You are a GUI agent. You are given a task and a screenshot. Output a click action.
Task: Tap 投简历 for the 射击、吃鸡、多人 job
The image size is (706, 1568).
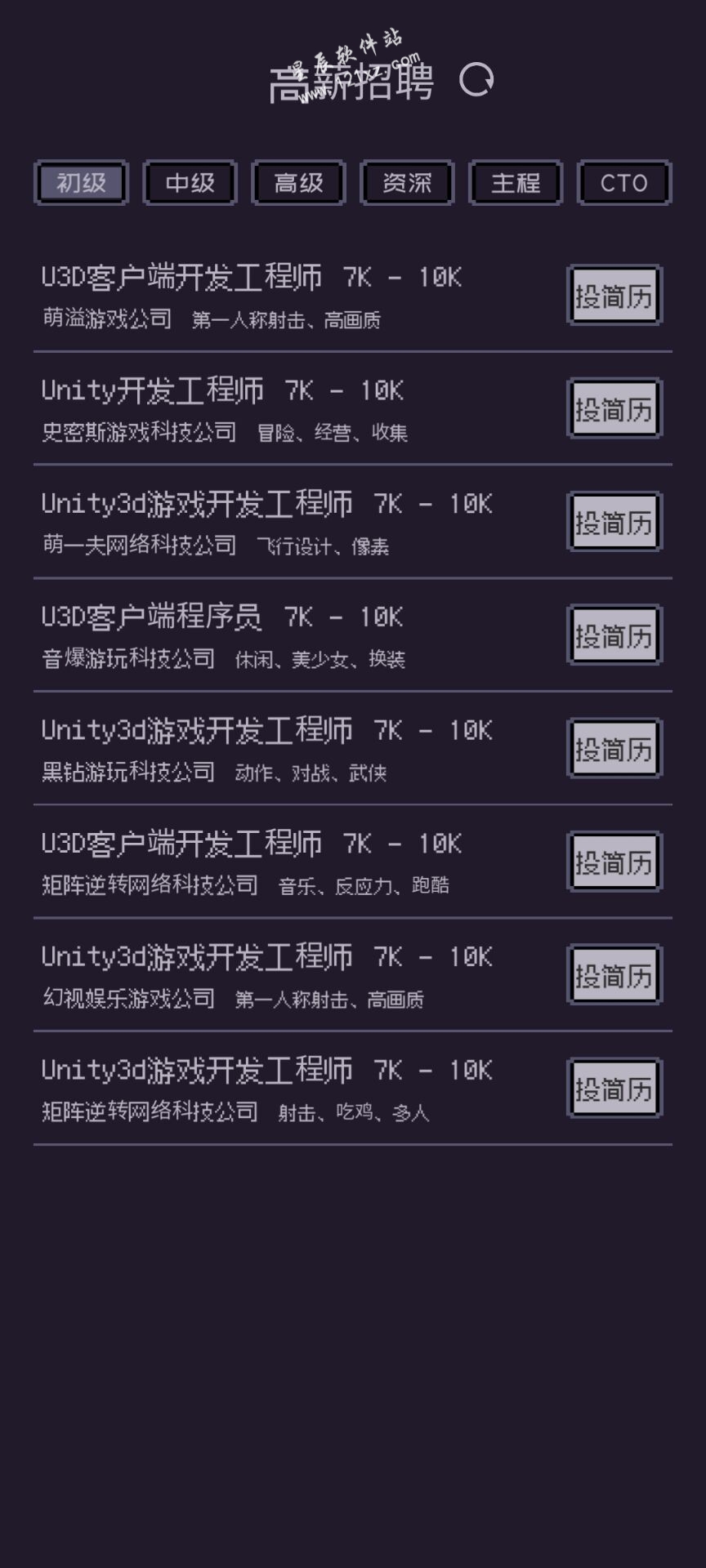tap(614, 1089)
